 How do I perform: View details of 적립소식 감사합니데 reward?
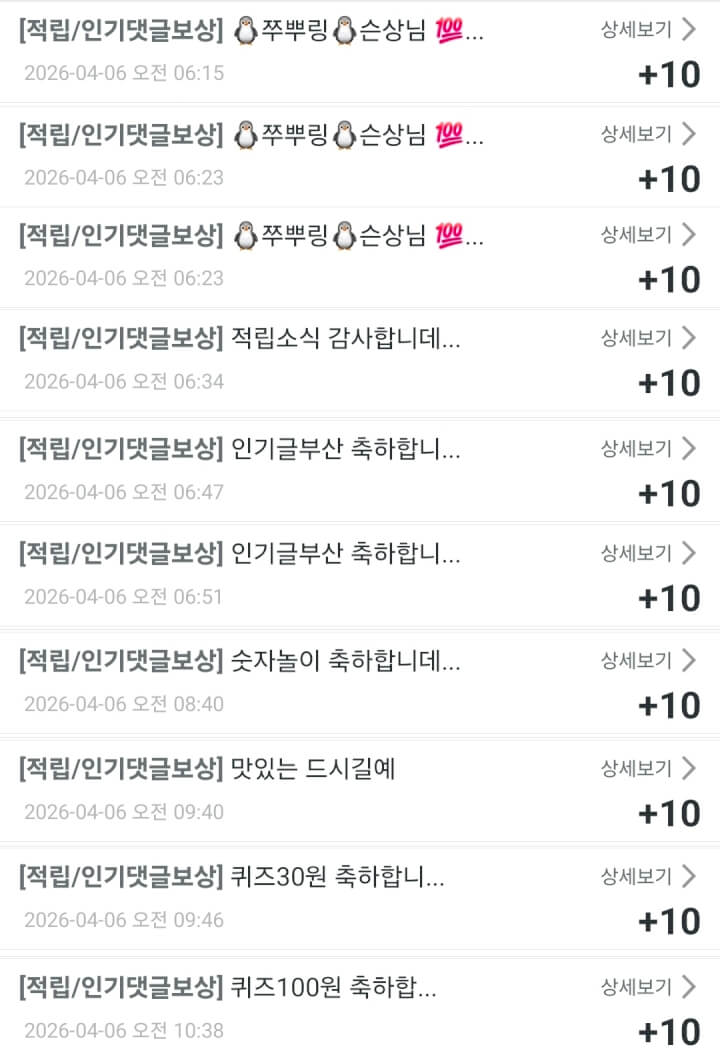coord(647,338)
